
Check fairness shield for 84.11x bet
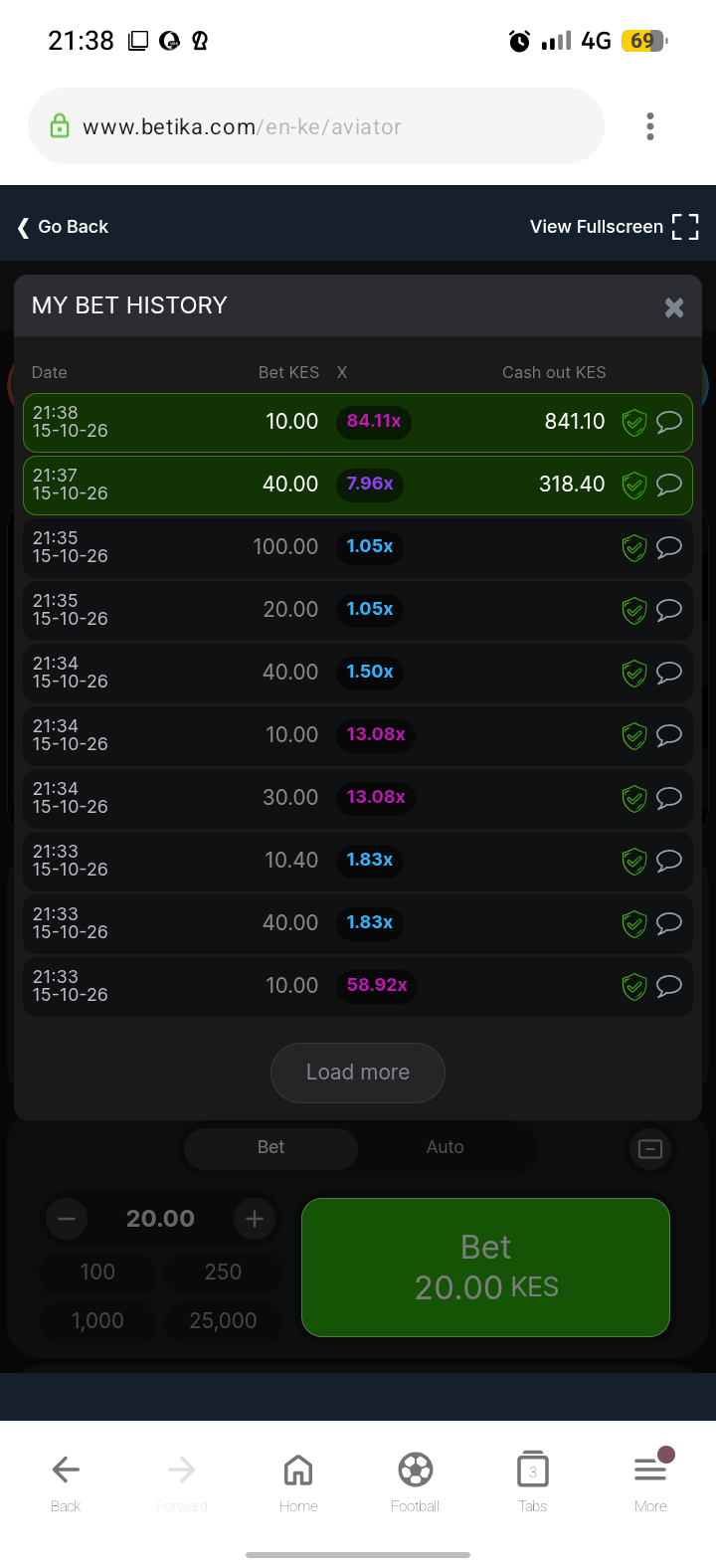tap(634, 423)
